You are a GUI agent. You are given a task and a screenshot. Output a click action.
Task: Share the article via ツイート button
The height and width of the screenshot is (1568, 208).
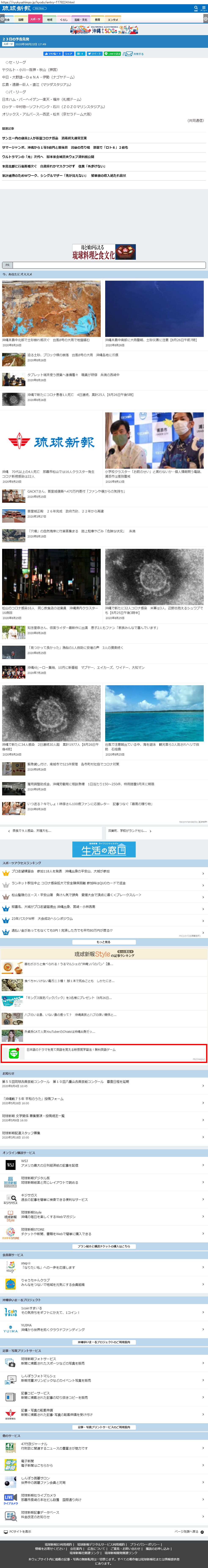94,54
